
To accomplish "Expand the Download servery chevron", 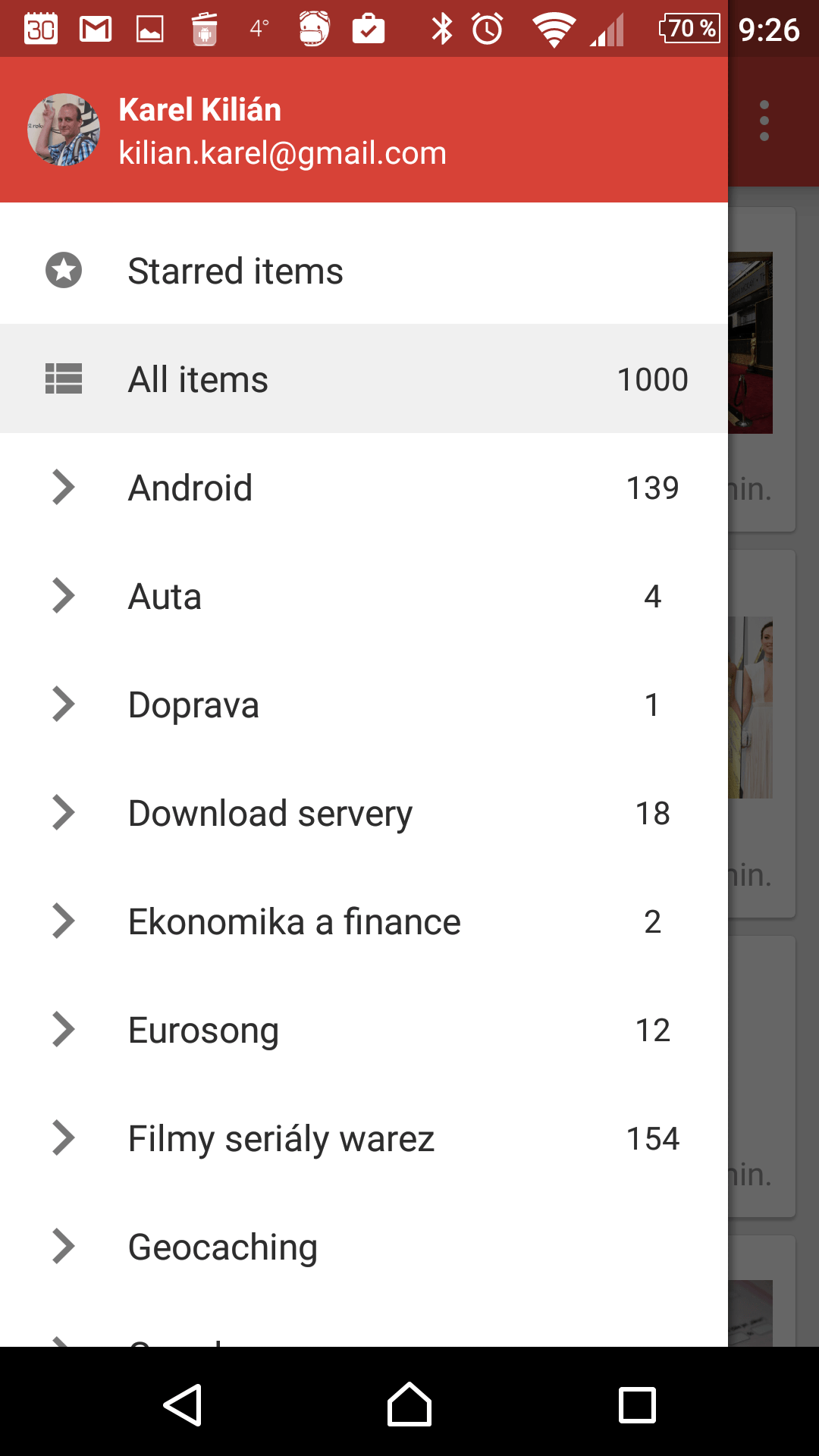I will point(64,813).
